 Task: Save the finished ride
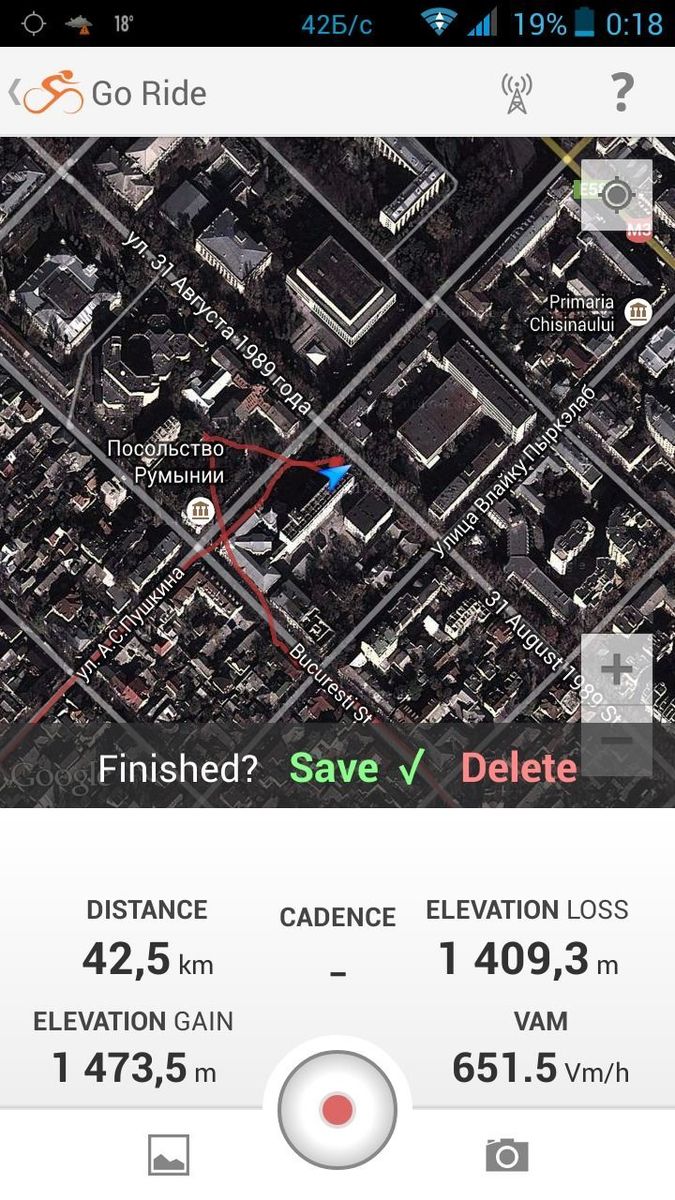pos(355,768)
